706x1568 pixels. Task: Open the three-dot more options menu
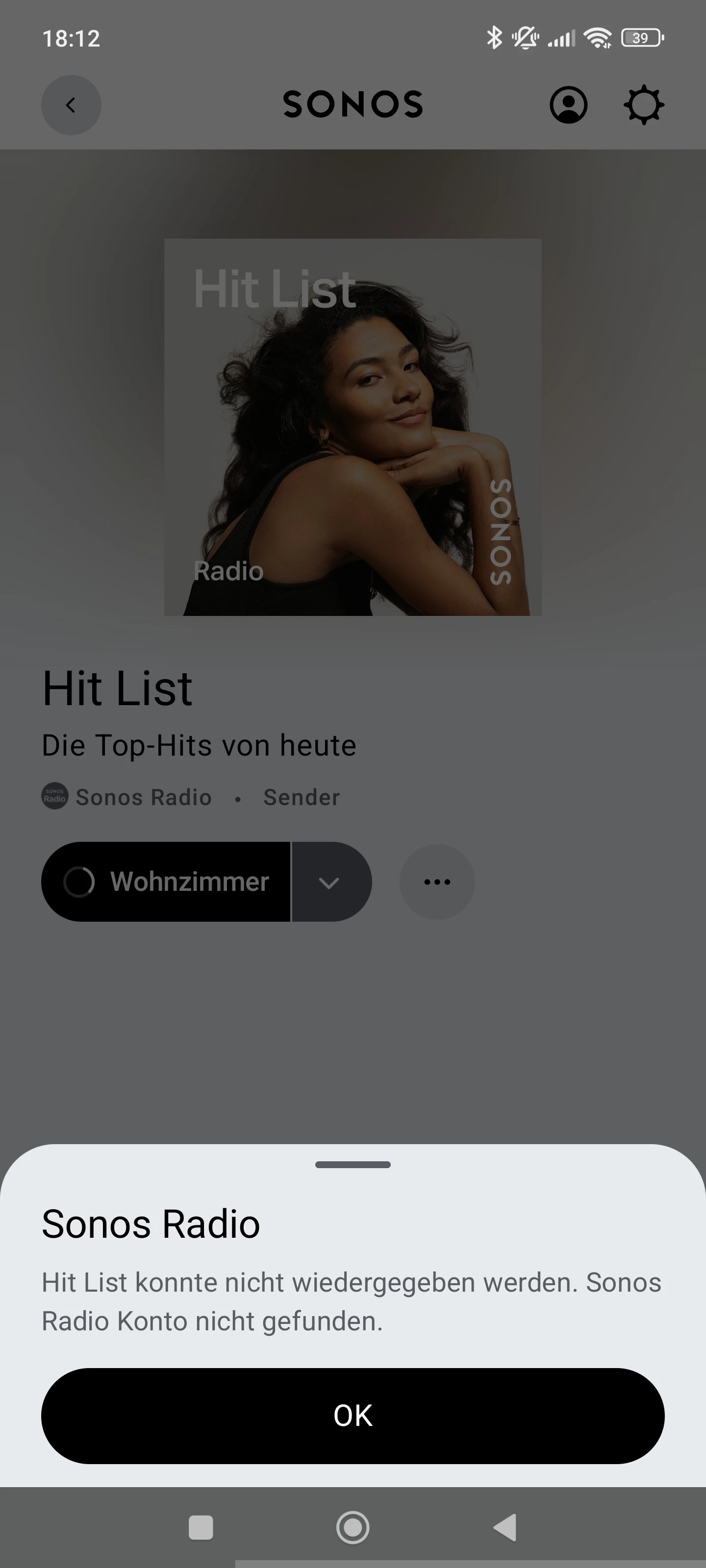pos(437,882)
